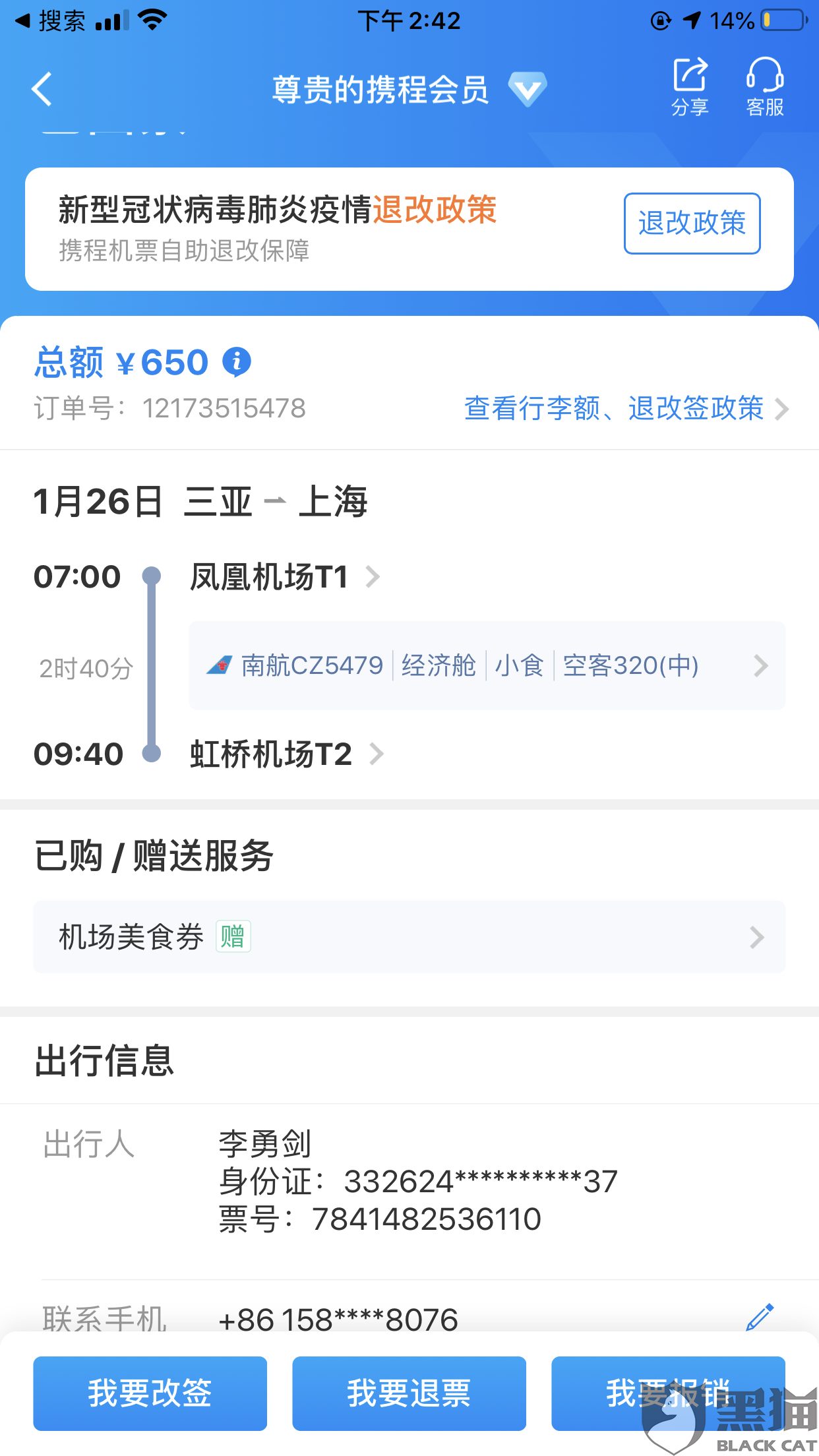Open the 机场美食券 gift service

click(409, 937)
